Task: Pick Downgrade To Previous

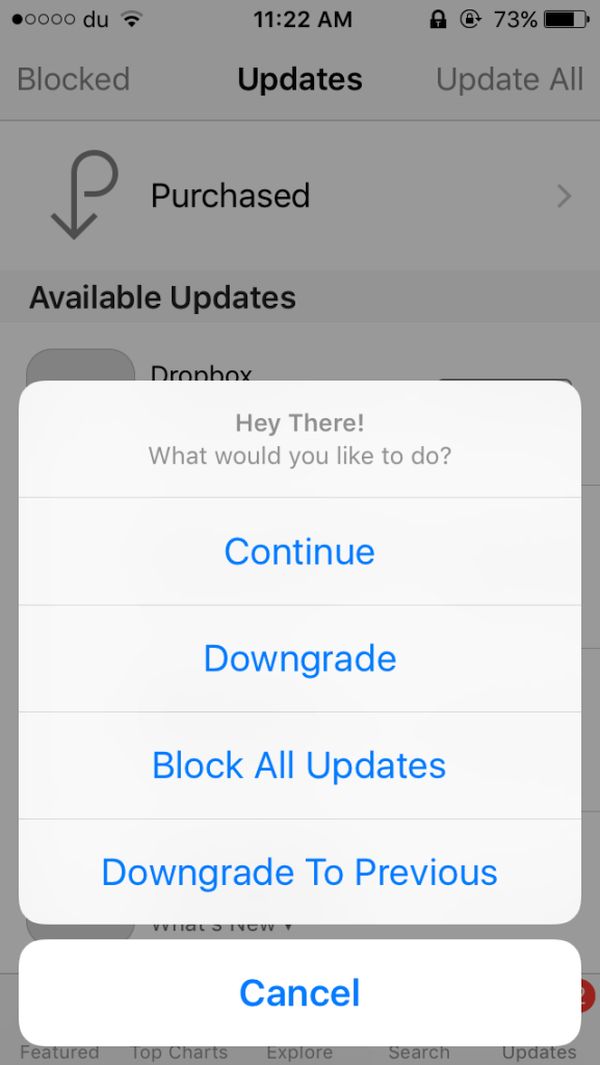Action: point(300,872)
